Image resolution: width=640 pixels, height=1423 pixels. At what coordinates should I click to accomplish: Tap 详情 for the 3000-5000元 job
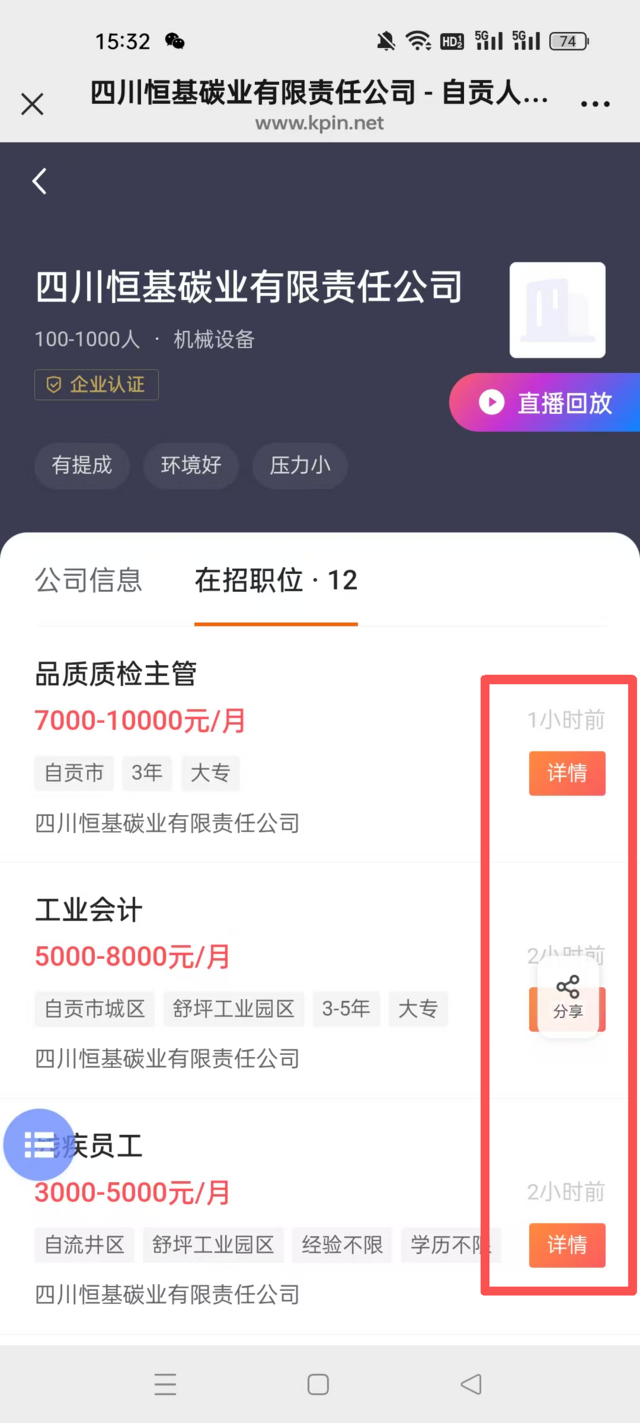567,1245
